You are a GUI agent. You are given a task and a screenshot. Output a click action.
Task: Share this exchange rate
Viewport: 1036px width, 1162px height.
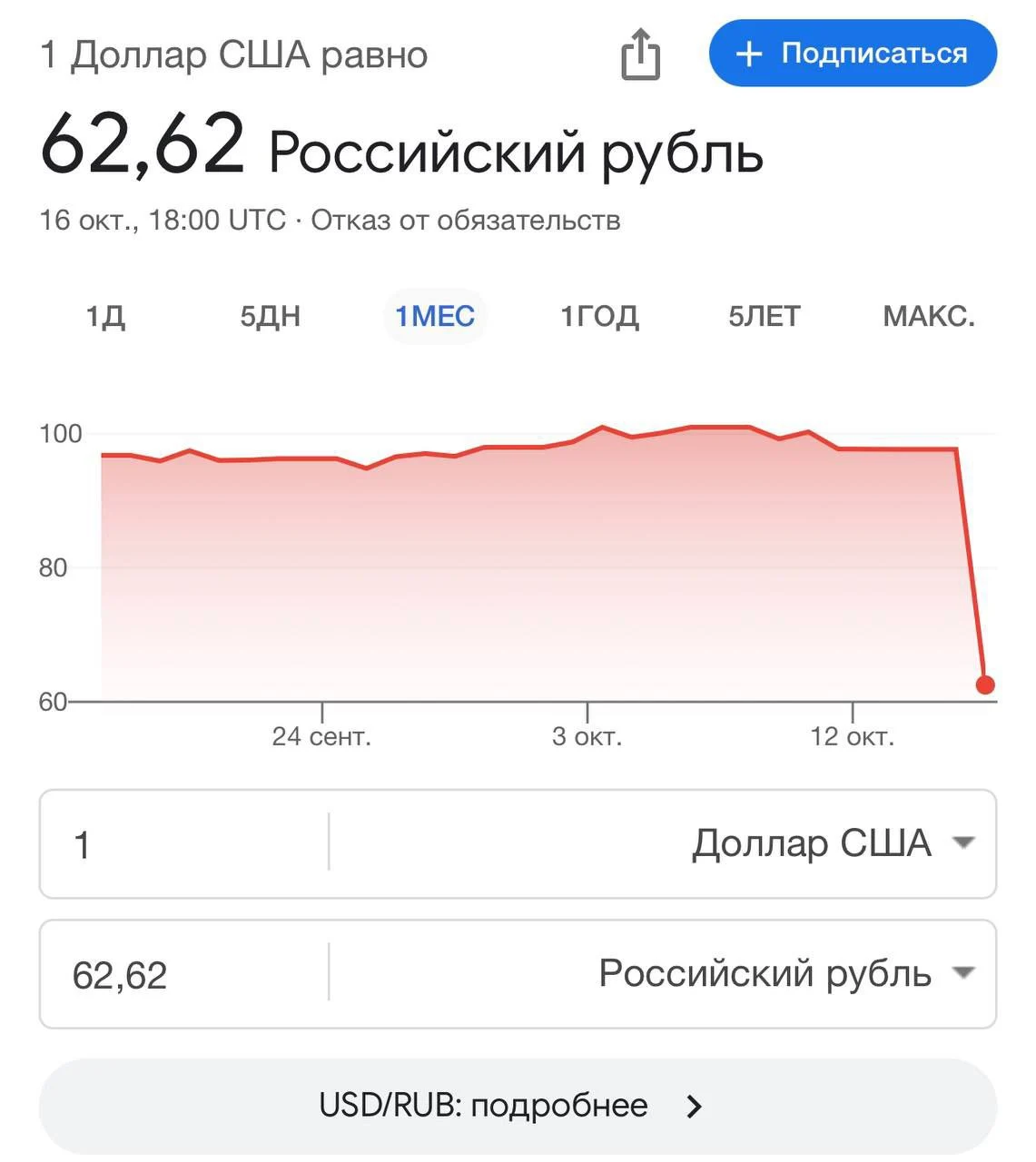[640, 54]
